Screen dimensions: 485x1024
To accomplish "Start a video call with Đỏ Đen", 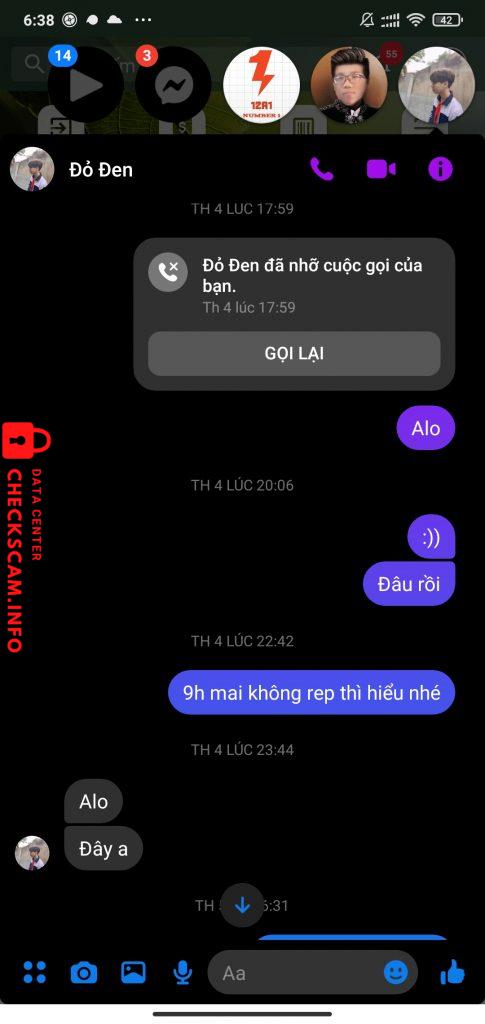I will tap(381, 170).
